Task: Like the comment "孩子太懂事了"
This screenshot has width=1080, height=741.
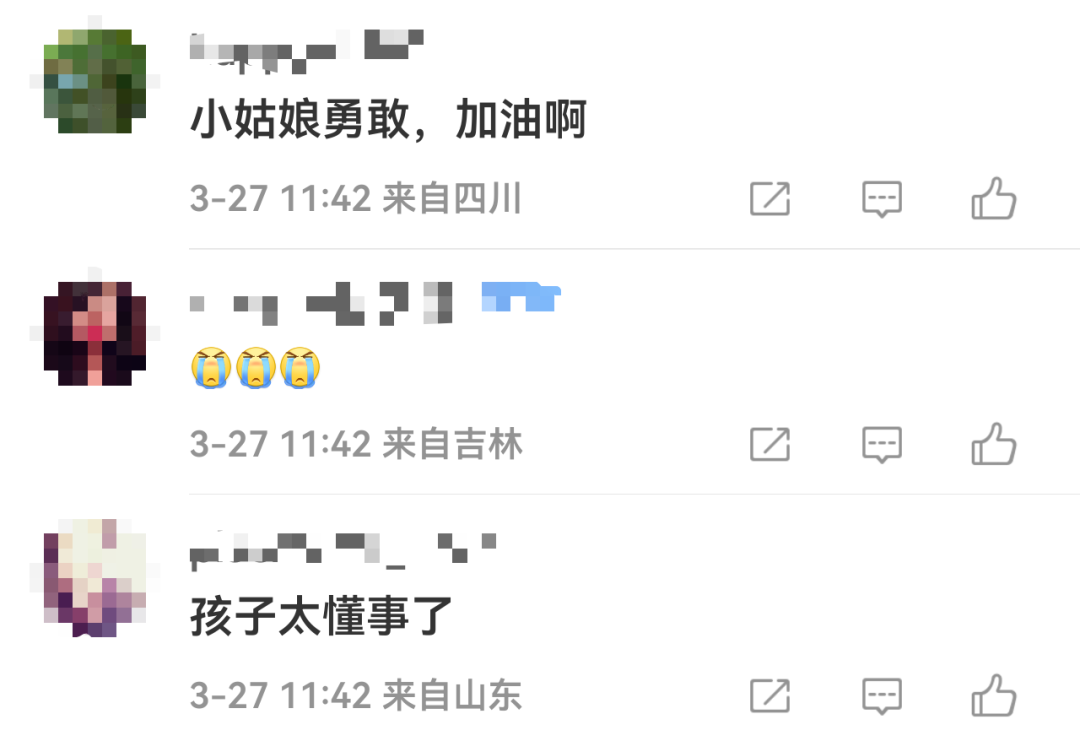Action: (993, 695)
